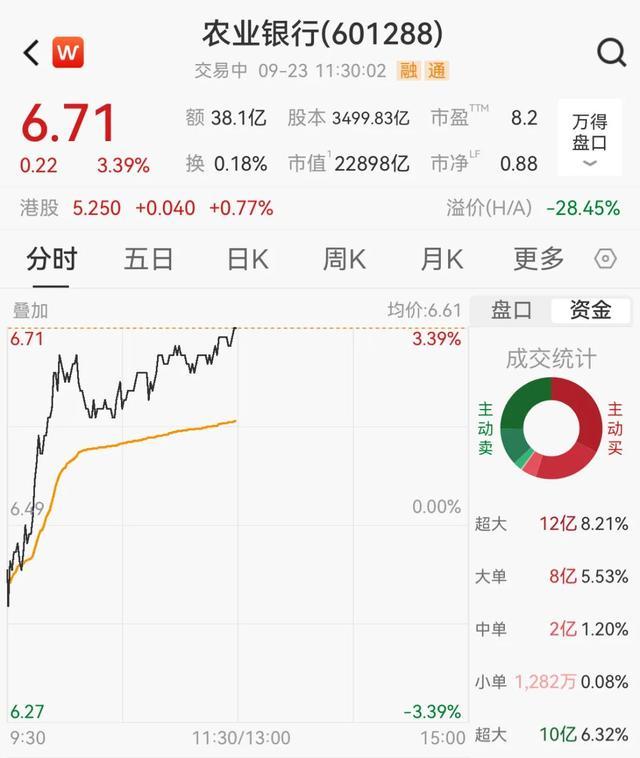Open the orange W Wind icon
Viewport: 640px width, 758px height.
pyautogui.click(x=68, y=52)
